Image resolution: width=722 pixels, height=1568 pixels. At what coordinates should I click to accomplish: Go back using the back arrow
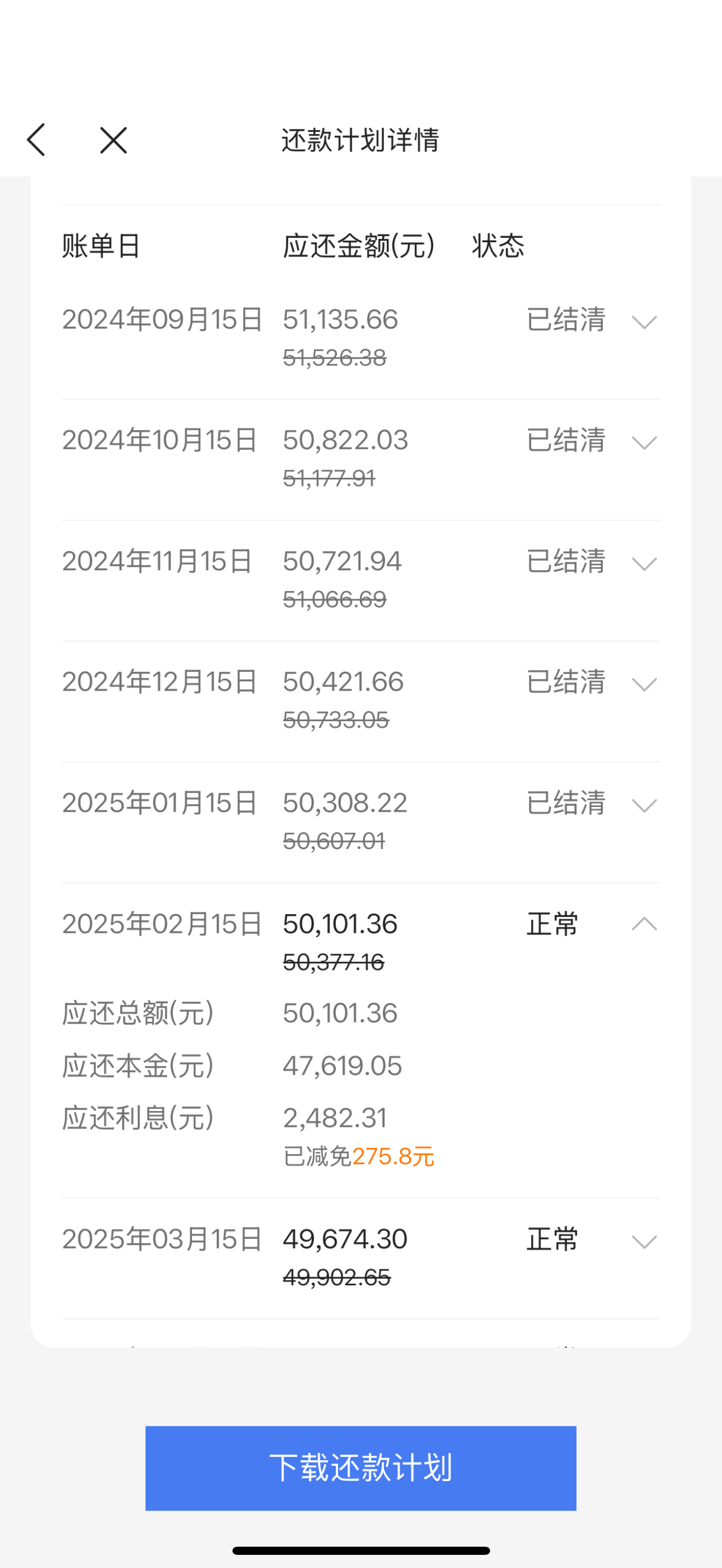37,140
